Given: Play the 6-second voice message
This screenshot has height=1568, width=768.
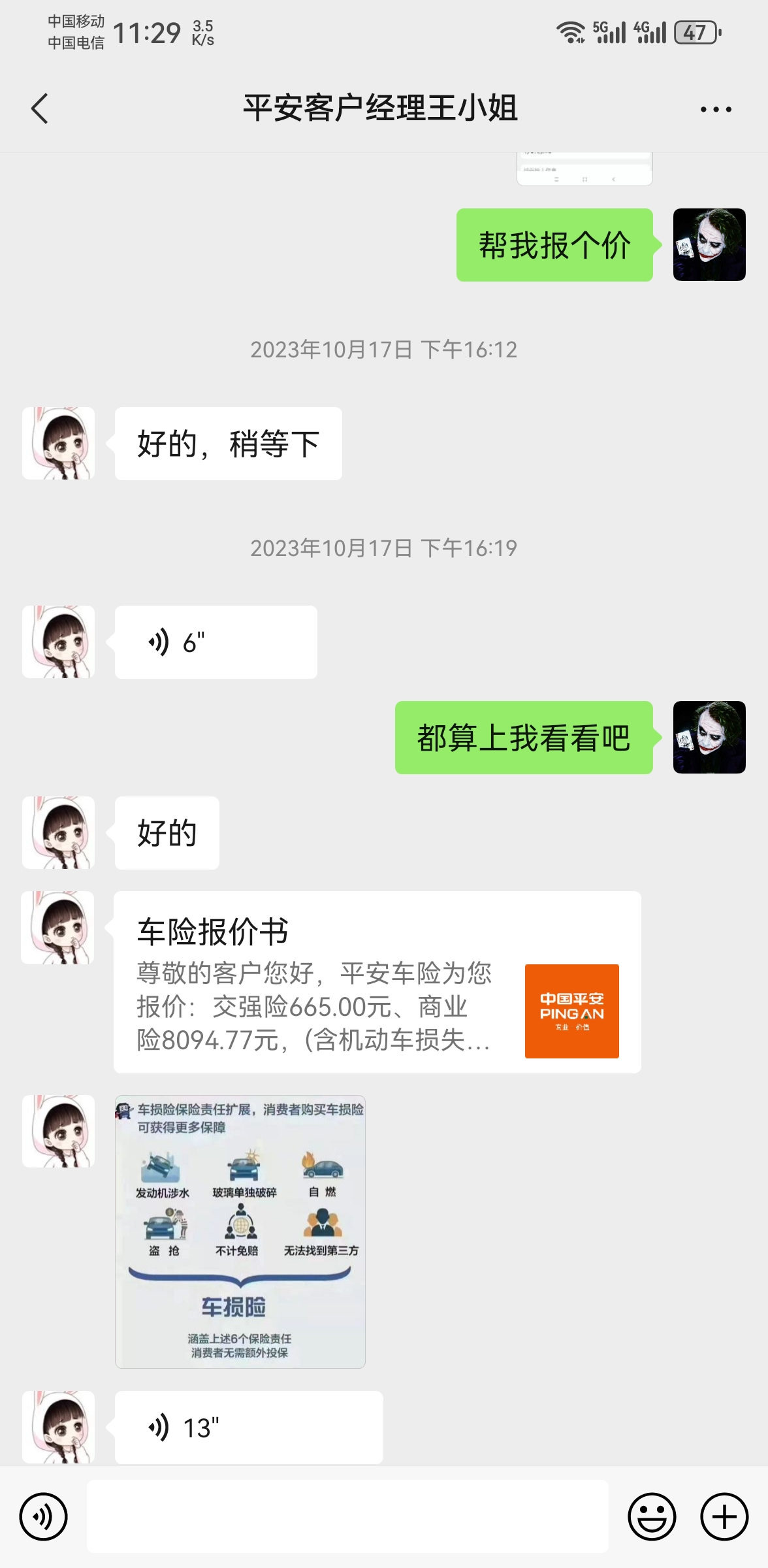Looking at the screenshot, I should coord(216,642).
